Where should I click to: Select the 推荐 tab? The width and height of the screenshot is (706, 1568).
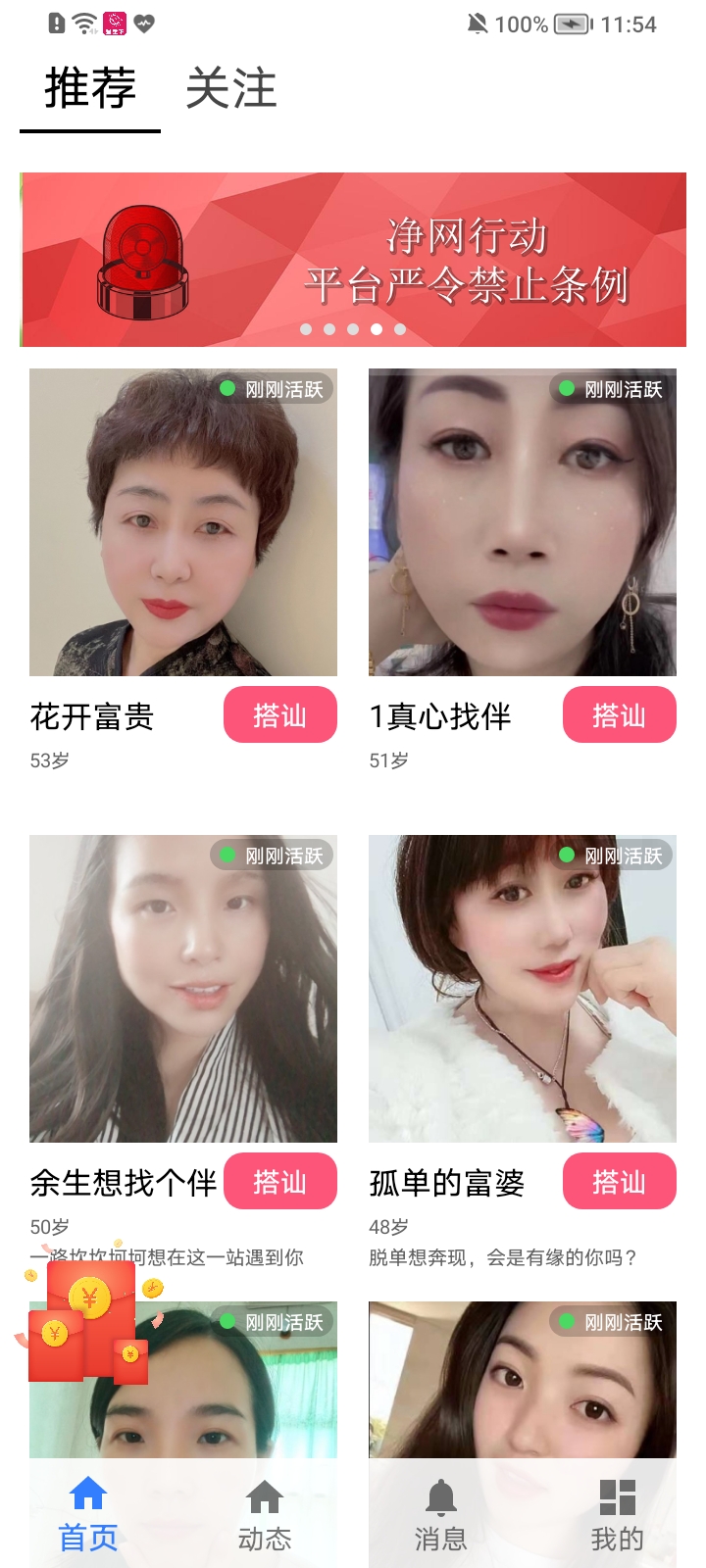tap(90, 89)
